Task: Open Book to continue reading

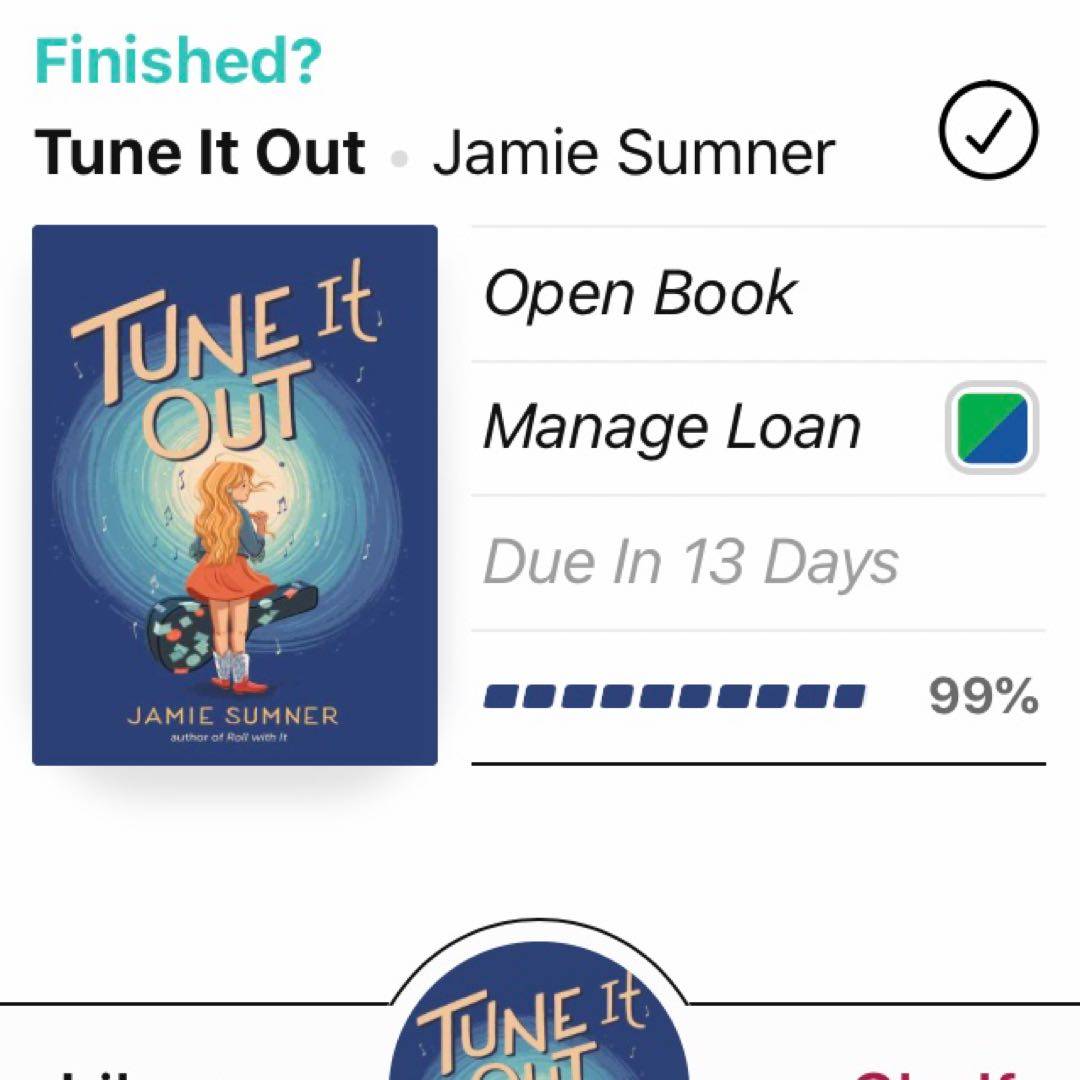Action: click(x=640, y=294)
